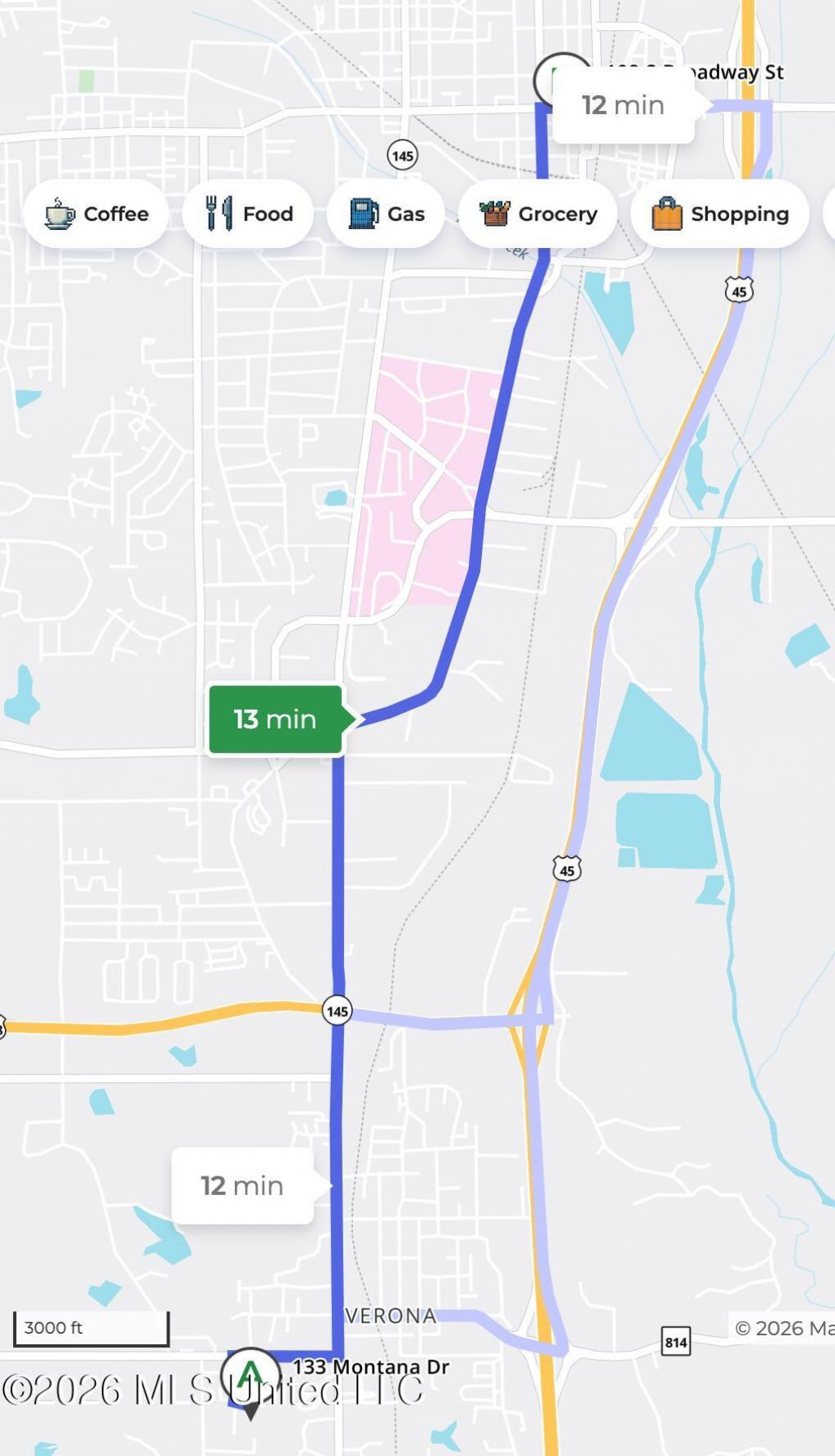The width and height of the screenshot is (835, 1456).
Task: Pick the 12 min route near Verona
Action: point(242,1185)
